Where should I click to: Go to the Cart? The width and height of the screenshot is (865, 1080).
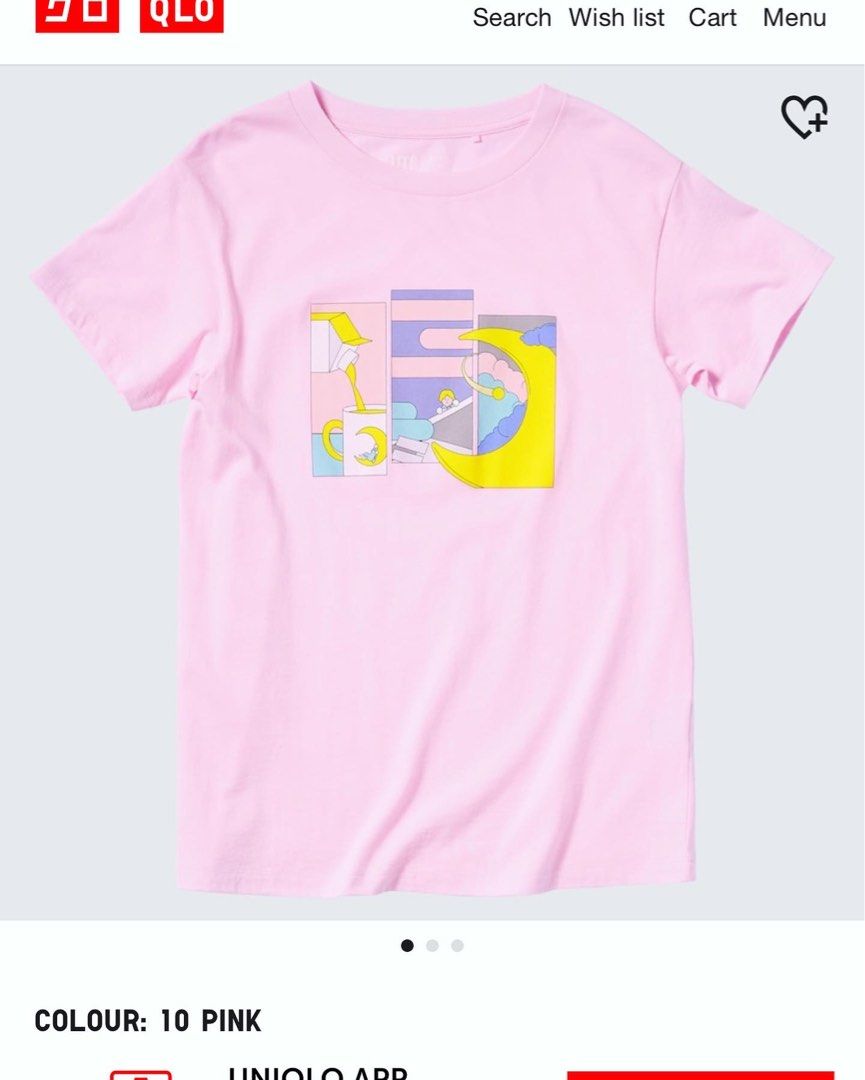(712, 18)
